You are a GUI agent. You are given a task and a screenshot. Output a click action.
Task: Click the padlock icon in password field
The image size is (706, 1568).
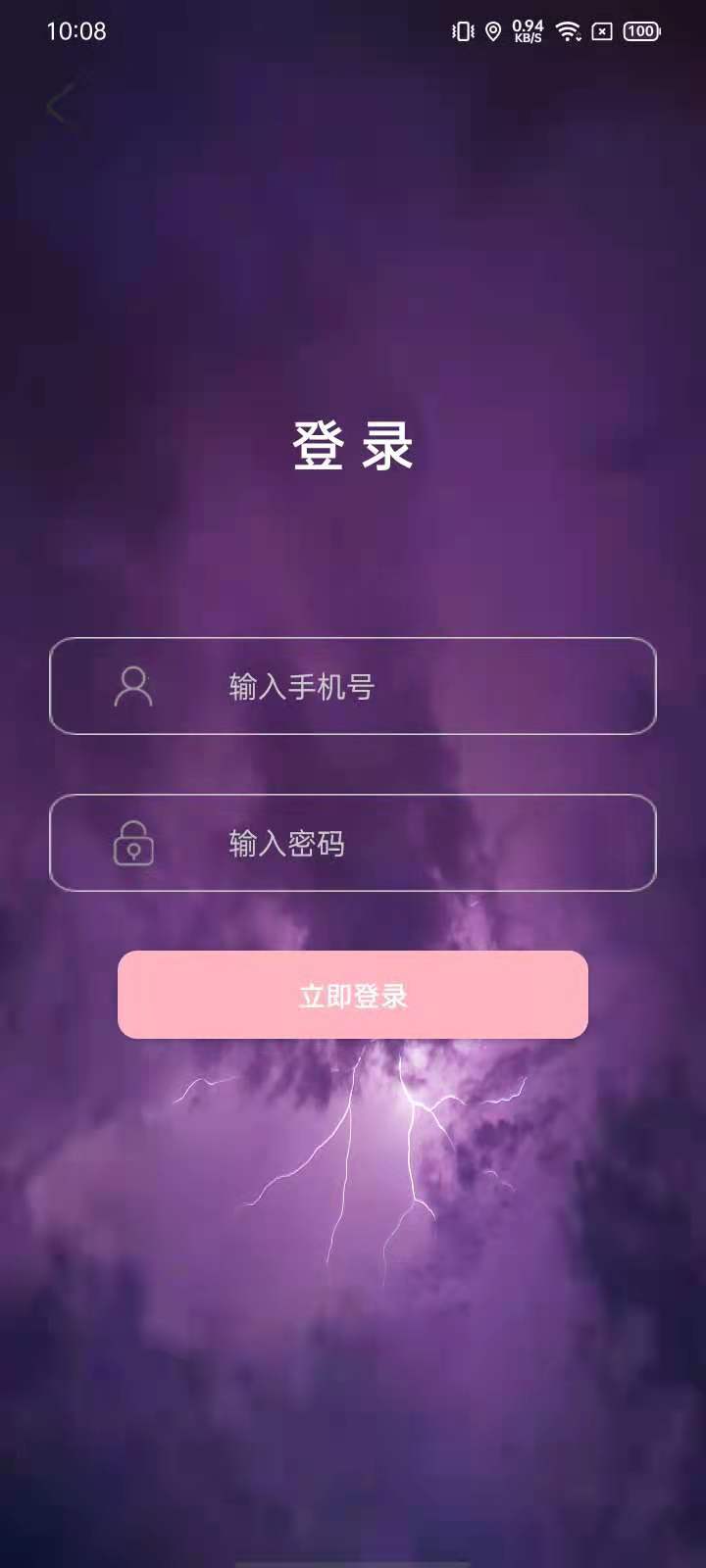(x=135, y=845)
